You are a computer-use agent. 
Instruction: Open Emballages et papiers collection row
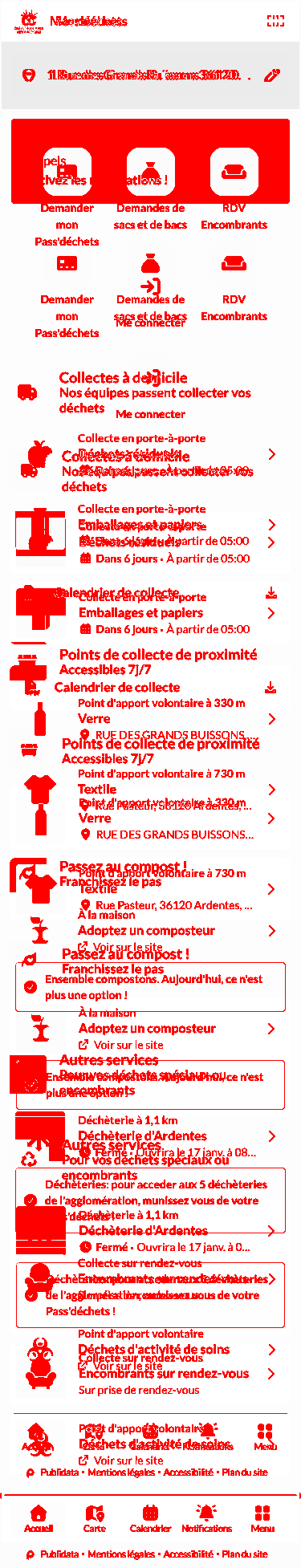[150, 613]
